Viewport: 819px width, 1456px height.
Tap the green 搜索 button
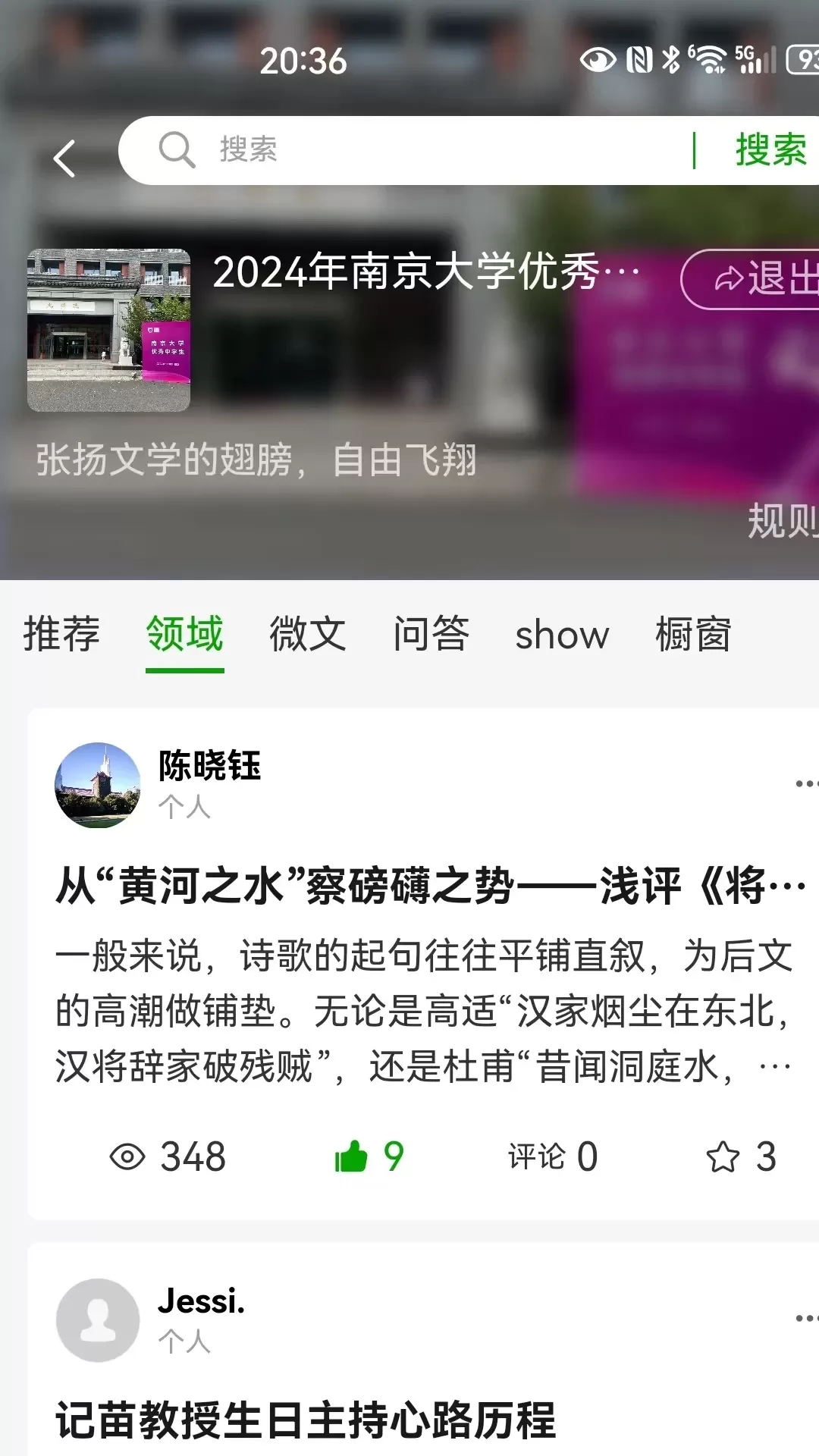click(769, 150)
